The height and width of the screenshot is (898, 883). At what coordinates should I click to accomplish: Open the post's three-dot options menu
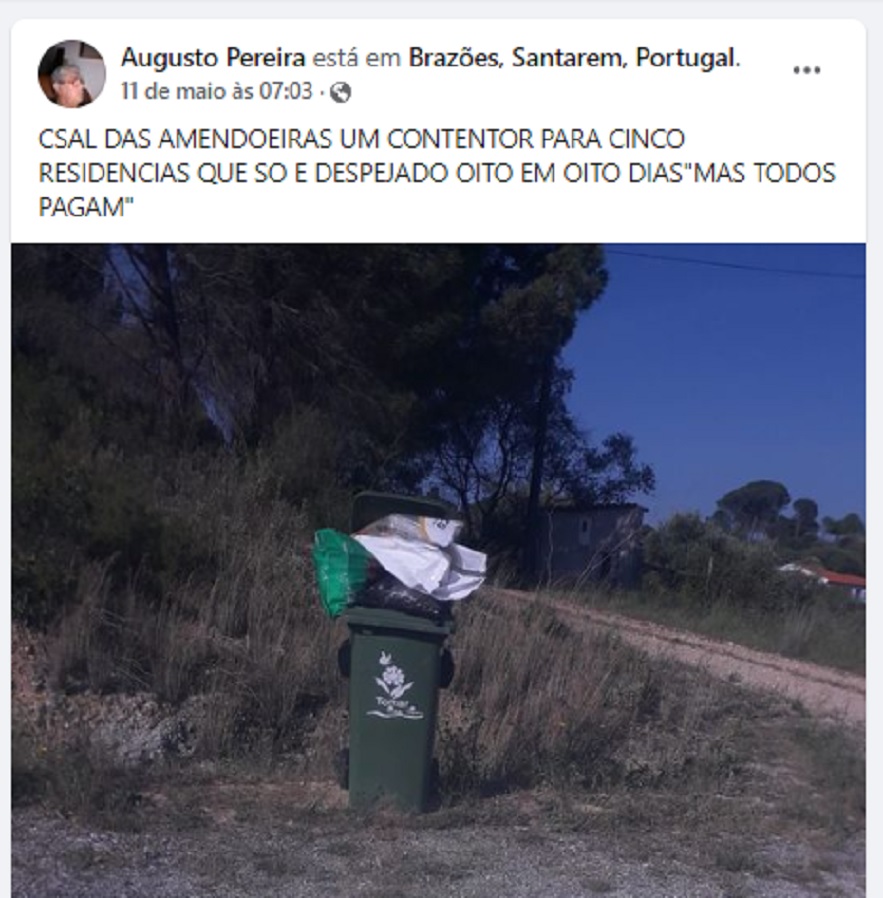pyautogui.click(x=806, y=70)
